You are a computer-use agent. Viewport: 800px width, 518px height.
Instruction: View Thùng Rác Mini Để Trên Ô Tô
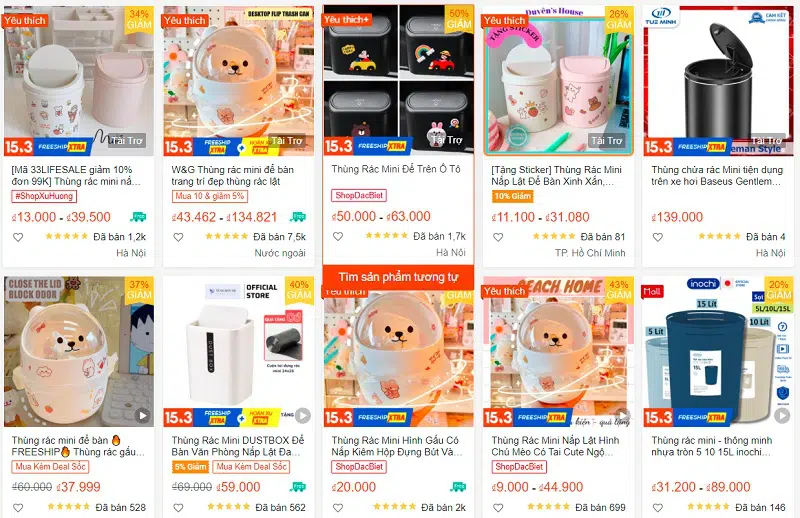click(397, 170)
